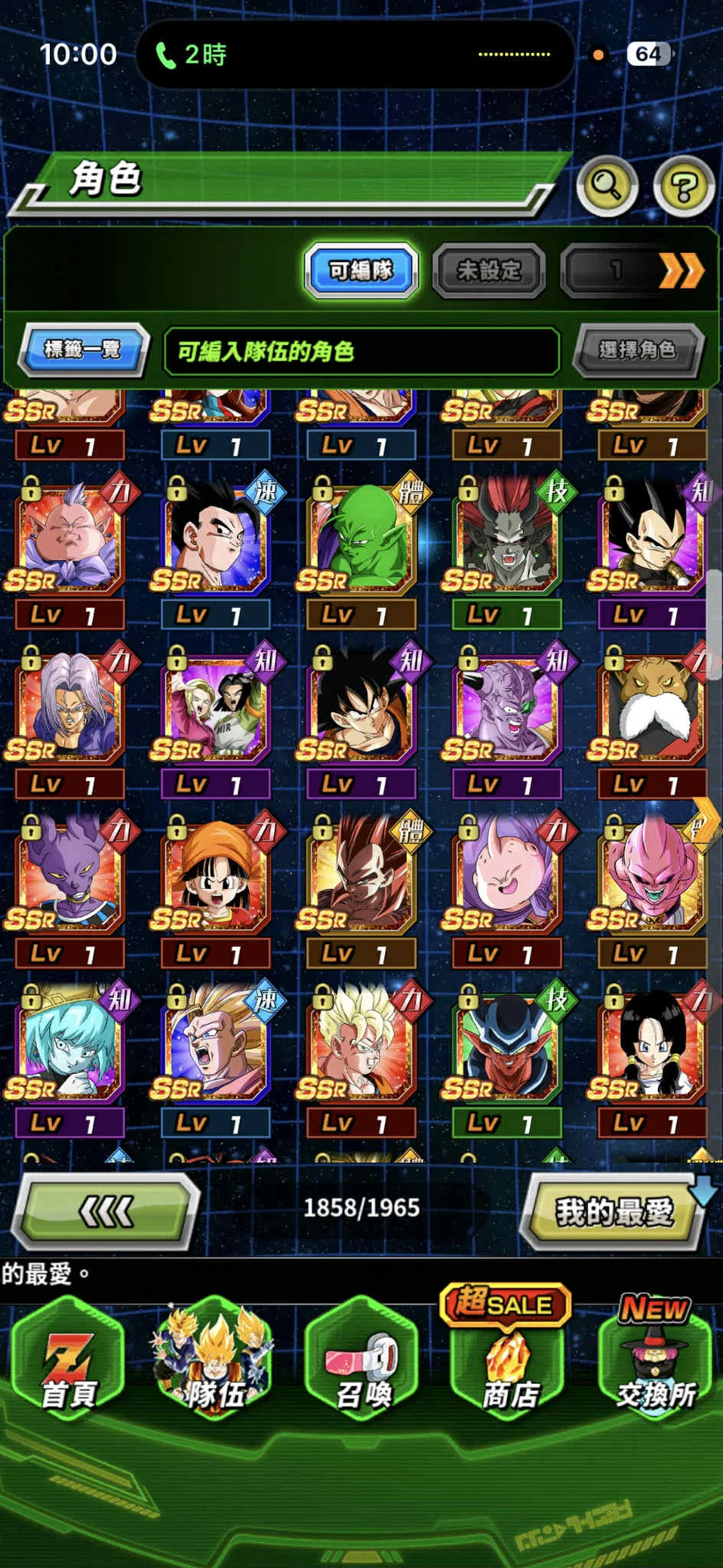Open 我的最愛 favorites
Screen dimensions: 723x1568
pos(614,1211)
